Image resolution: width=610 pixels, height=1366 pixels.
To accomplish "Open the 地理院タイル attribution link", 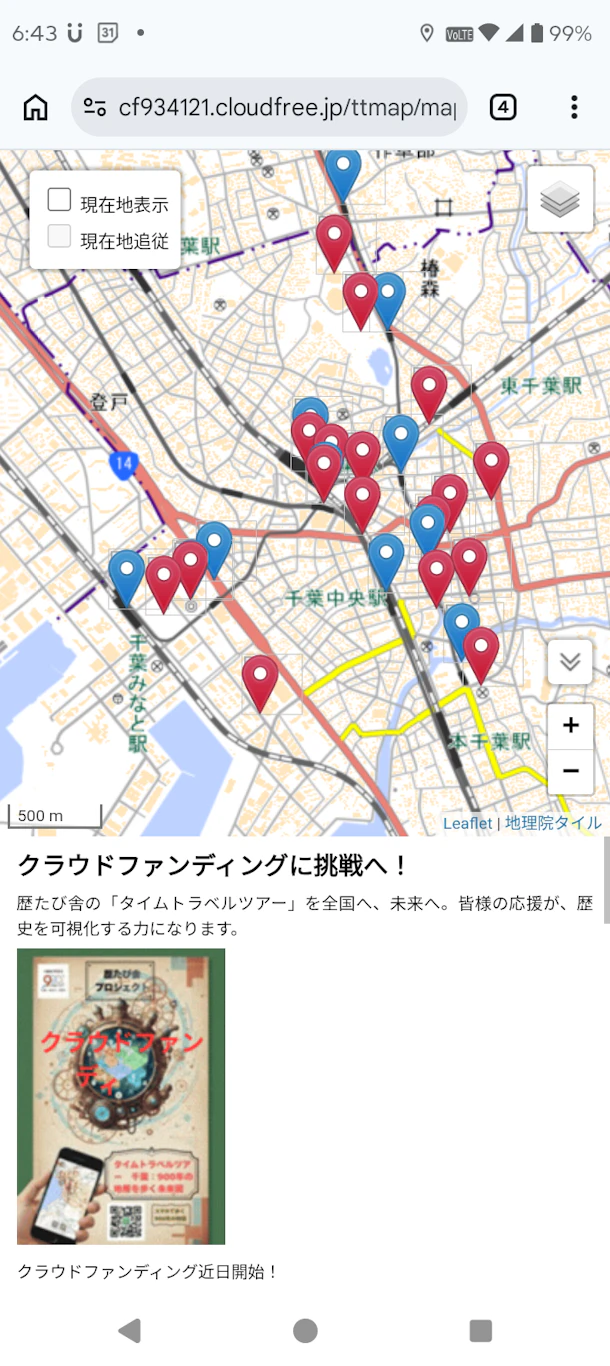I will [x=553, y=823].
